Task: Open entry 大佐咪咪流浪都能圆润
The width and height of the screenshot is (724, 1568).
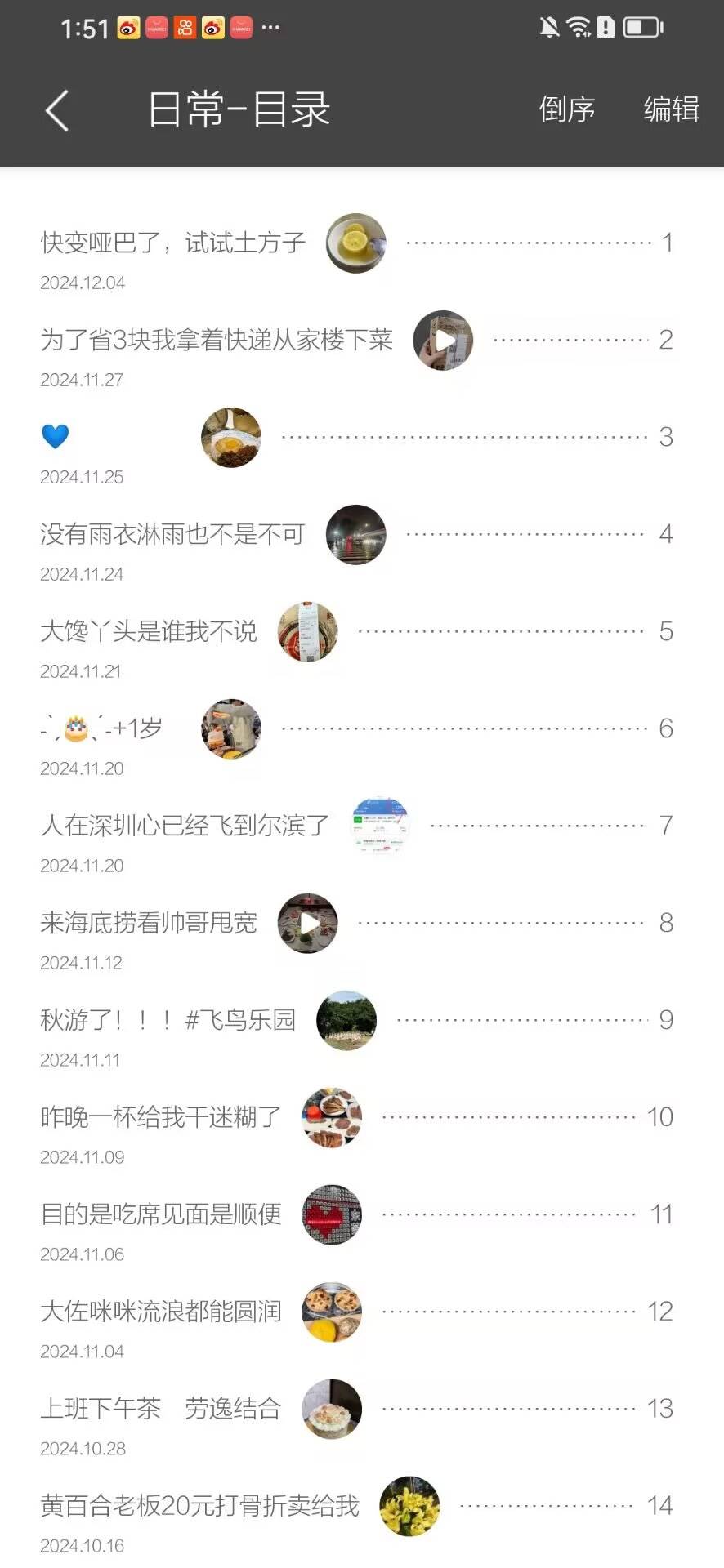Action: tap(161, 1312)
